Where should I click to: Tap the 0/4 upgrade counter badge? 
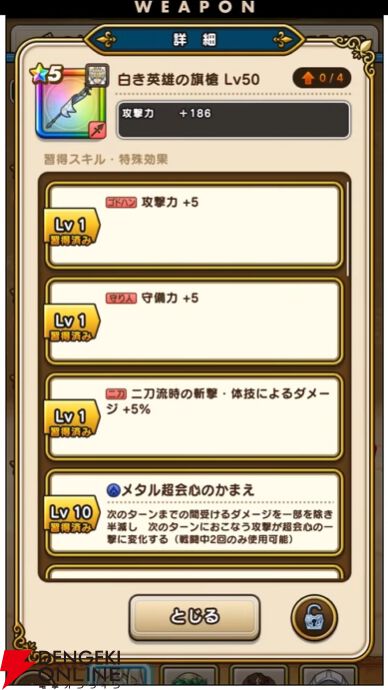coord(322,78)
